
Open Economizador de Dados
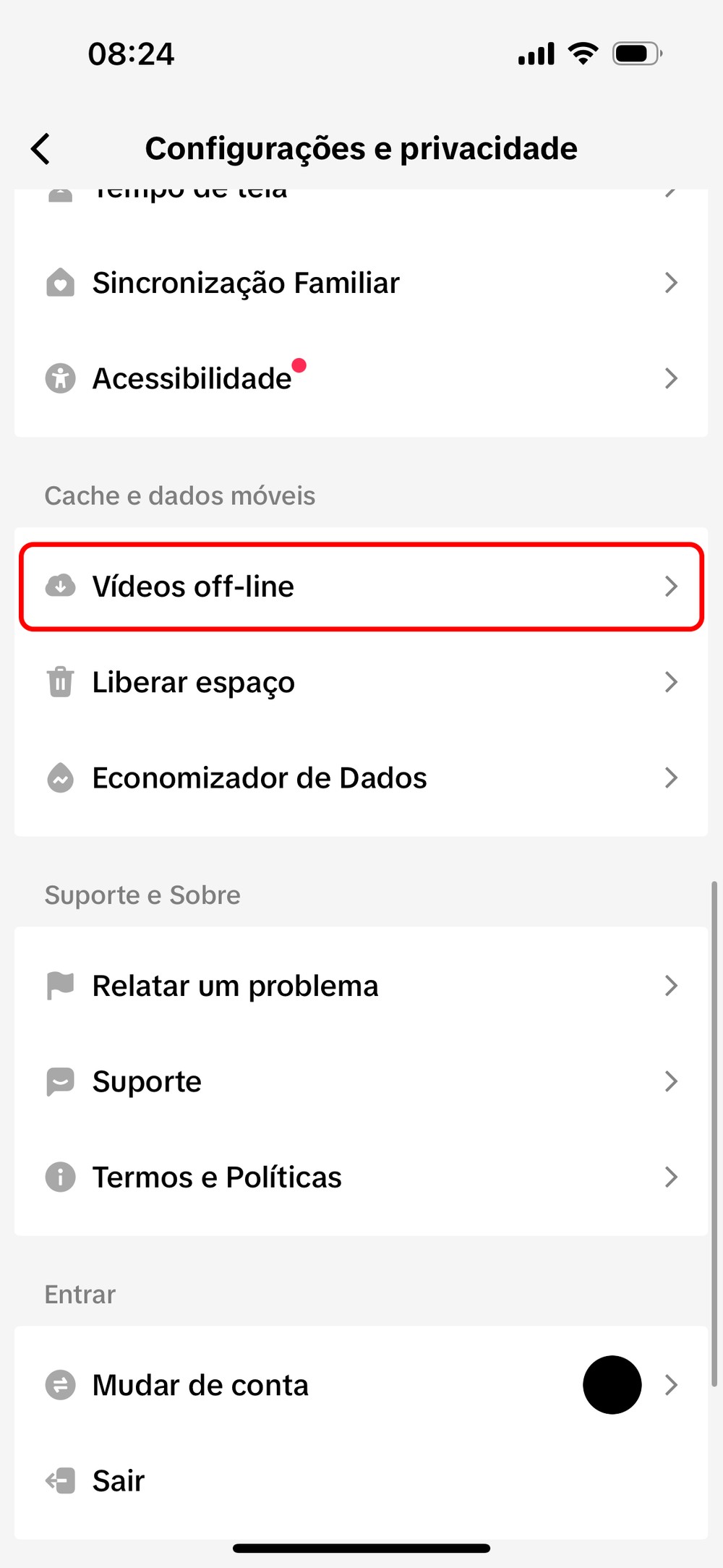(360, 778)
